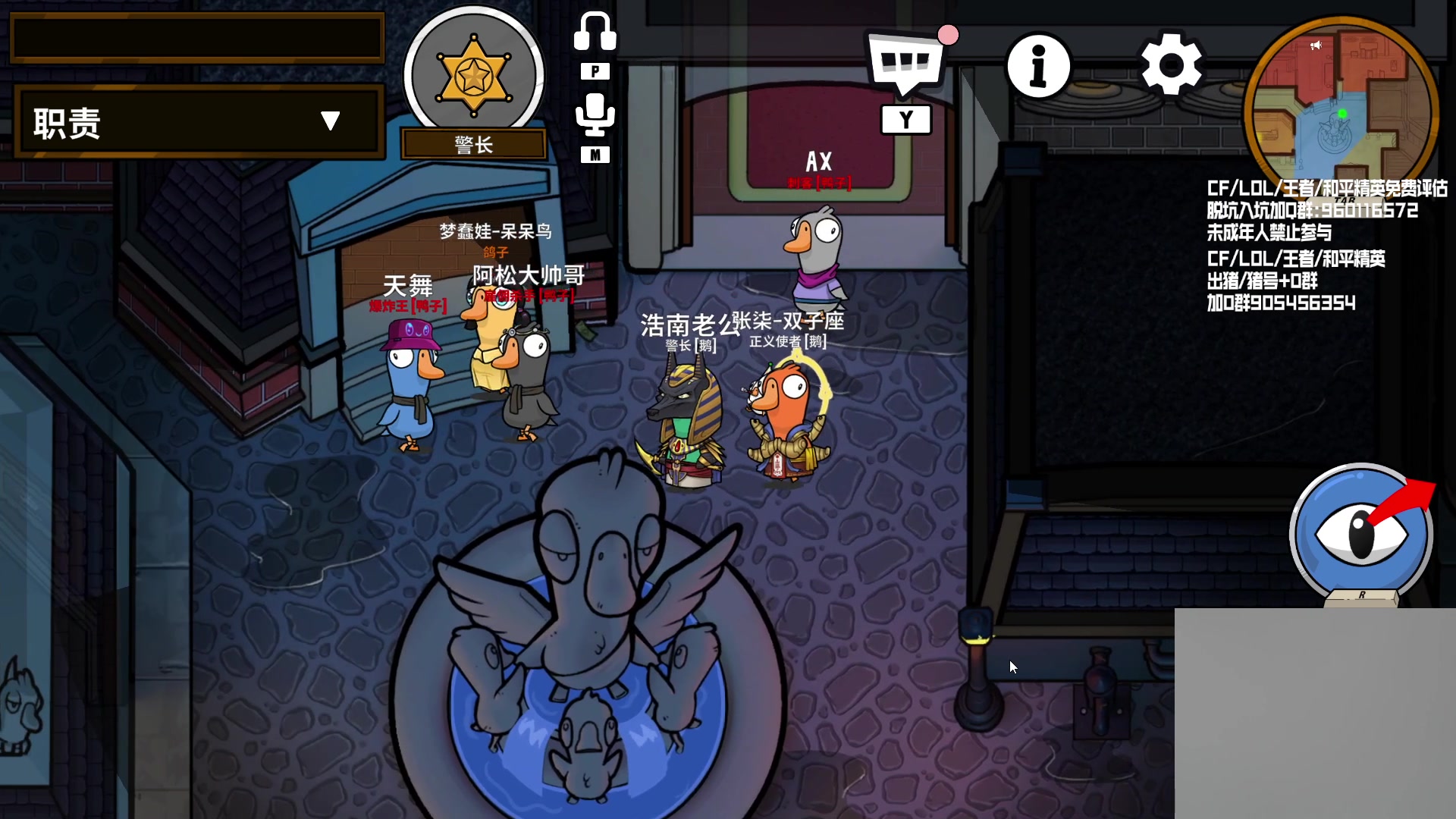Image resolution: width=1456 pixels, height=819 pixels.
Task: Open the circular minimap
Action: tap(1341, 106)
